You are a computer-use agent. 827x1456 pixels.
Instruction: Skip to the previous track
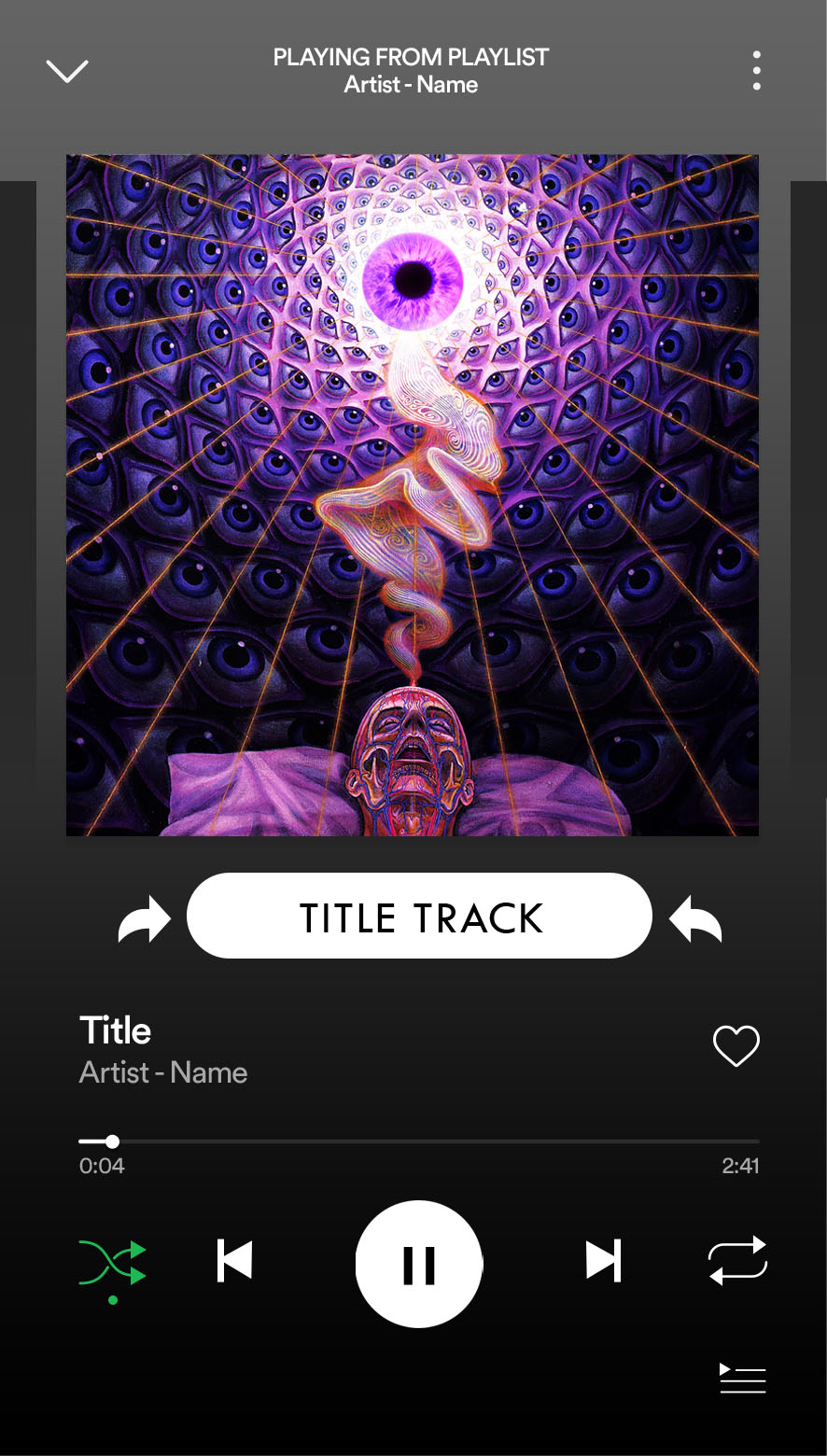(x=234, y=1261)
